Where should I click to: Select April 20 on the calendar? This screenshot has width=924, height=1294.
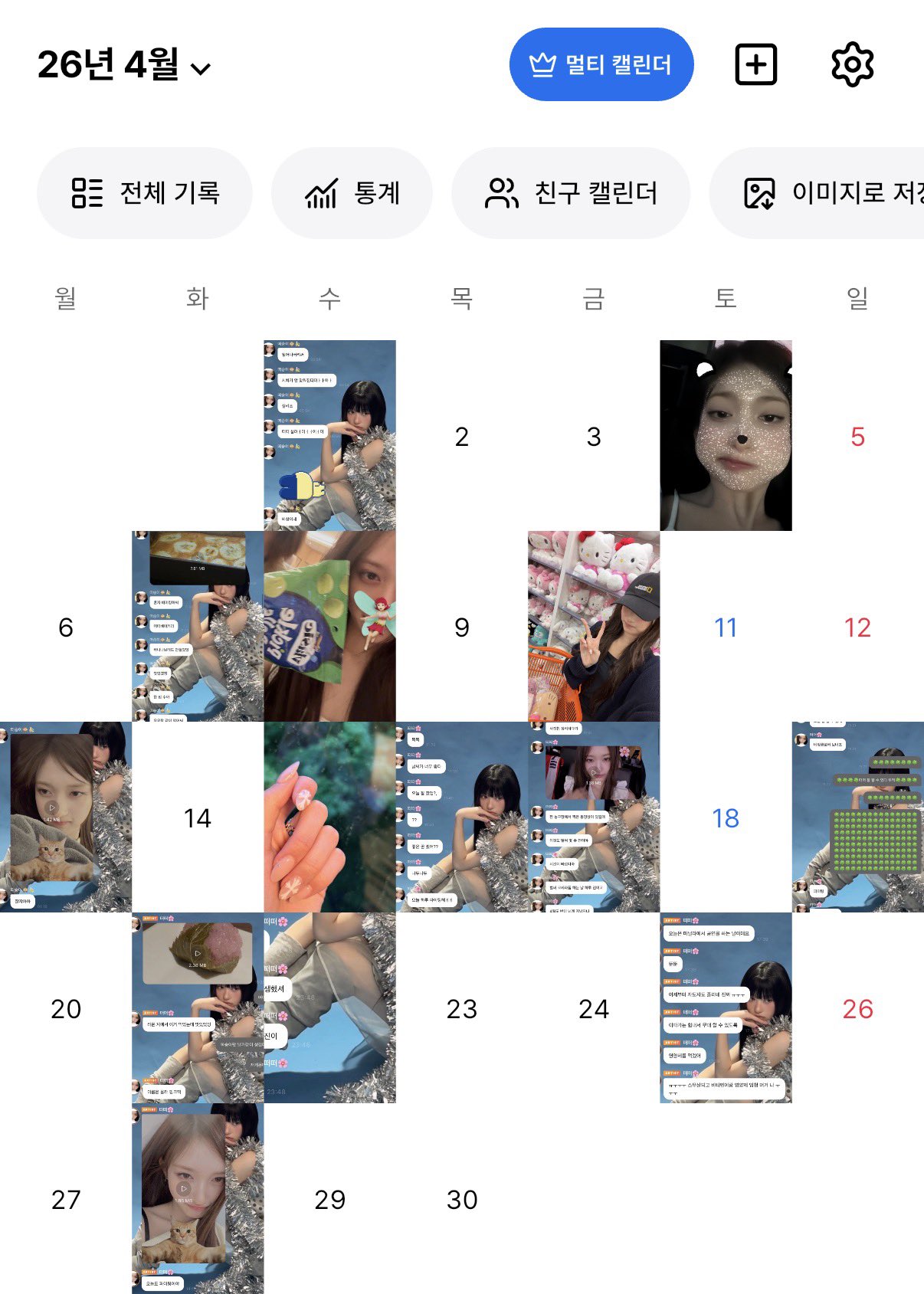[x=66, y=1008]
